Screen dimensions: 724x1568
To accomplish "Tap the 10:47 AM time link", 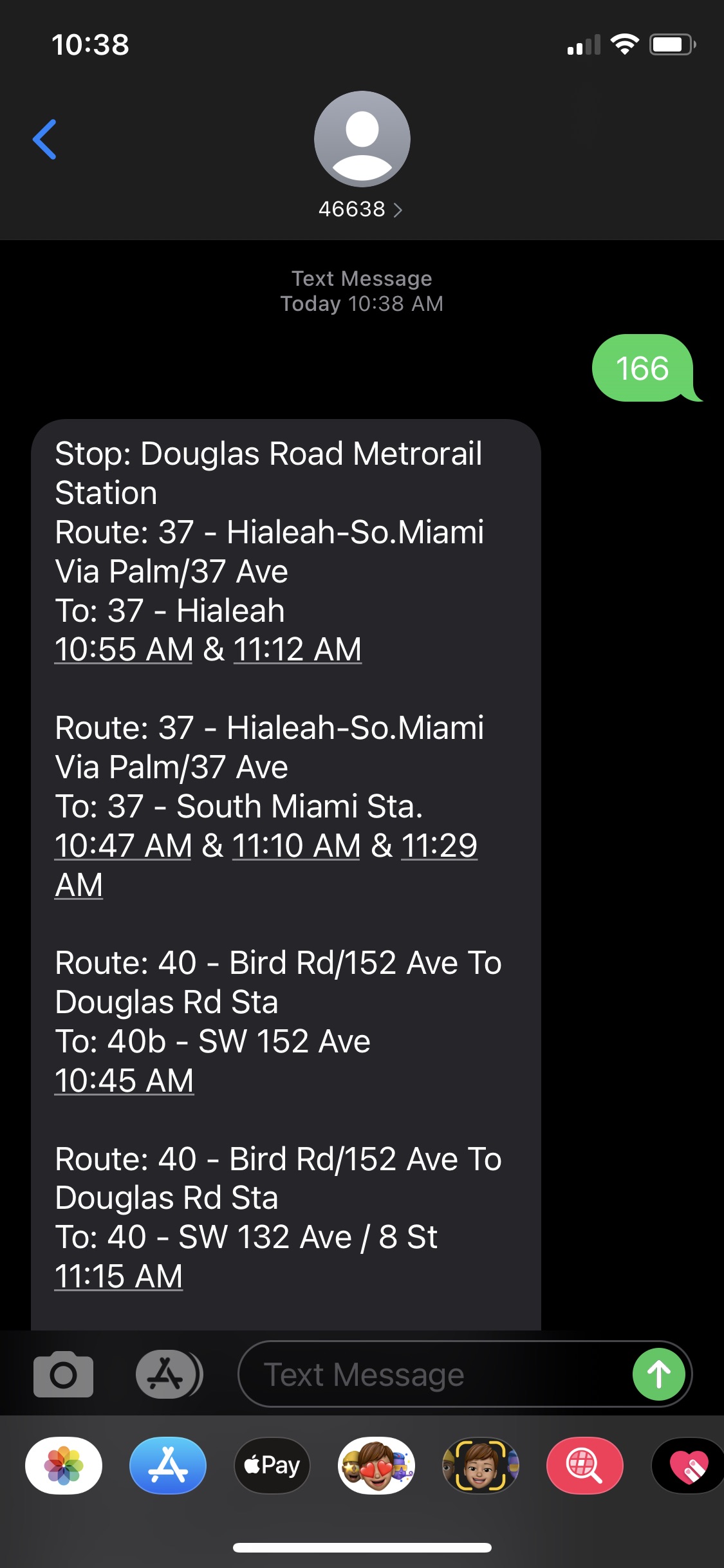I will click(x=123, y=846).
